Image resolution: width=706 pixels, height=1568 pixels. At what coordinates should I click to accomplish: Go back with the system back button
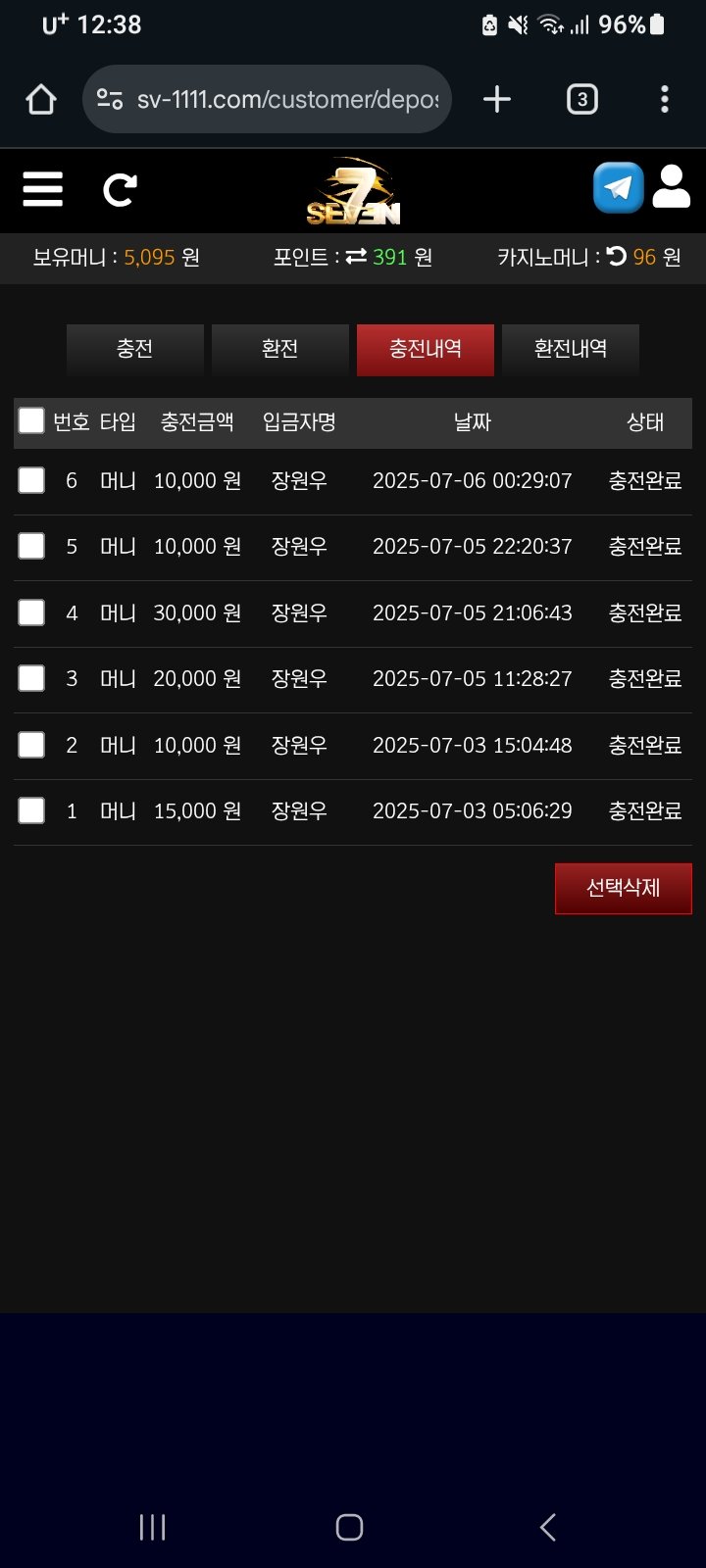pos(547,1527)
